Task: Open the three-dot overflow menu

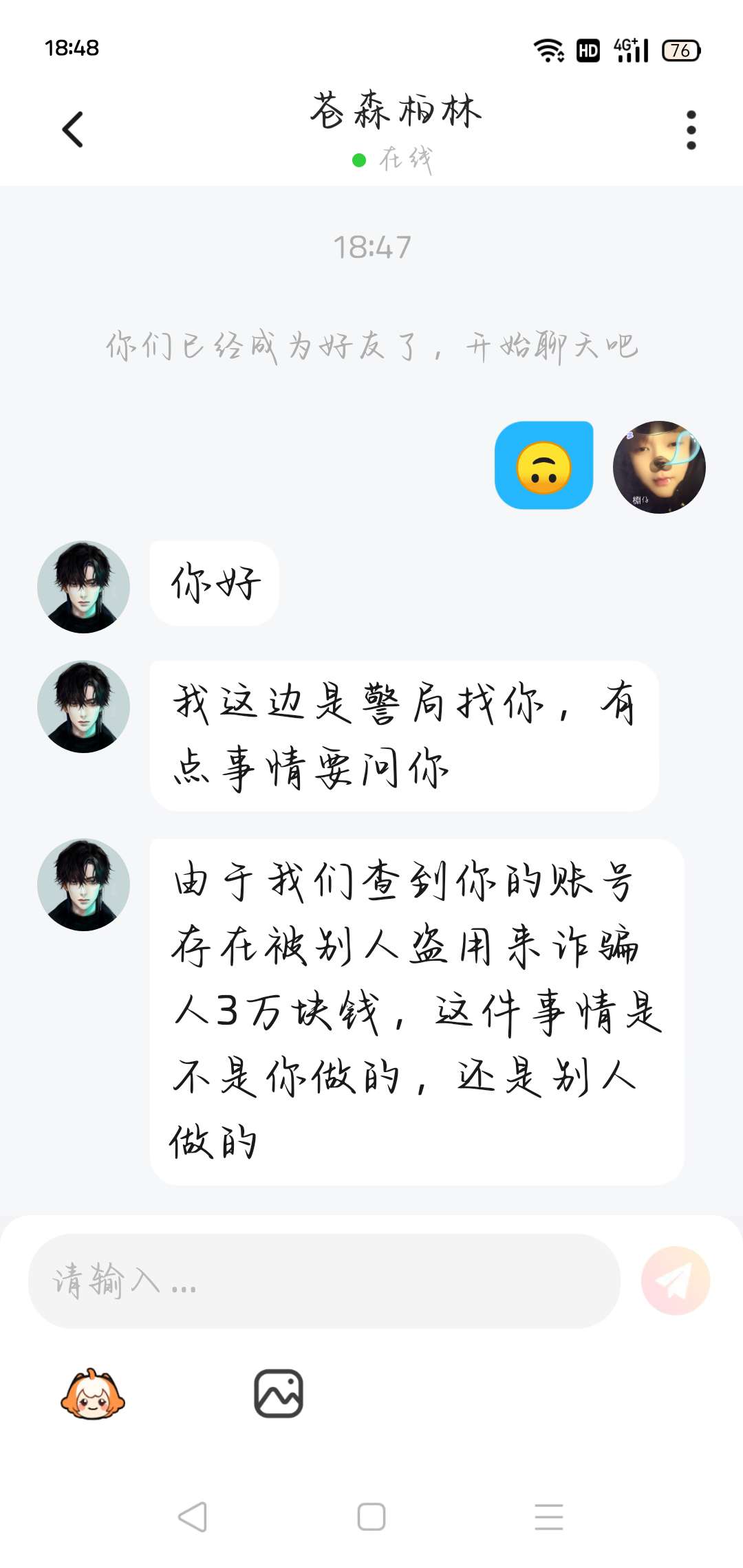Action: (x=691, y=129)
